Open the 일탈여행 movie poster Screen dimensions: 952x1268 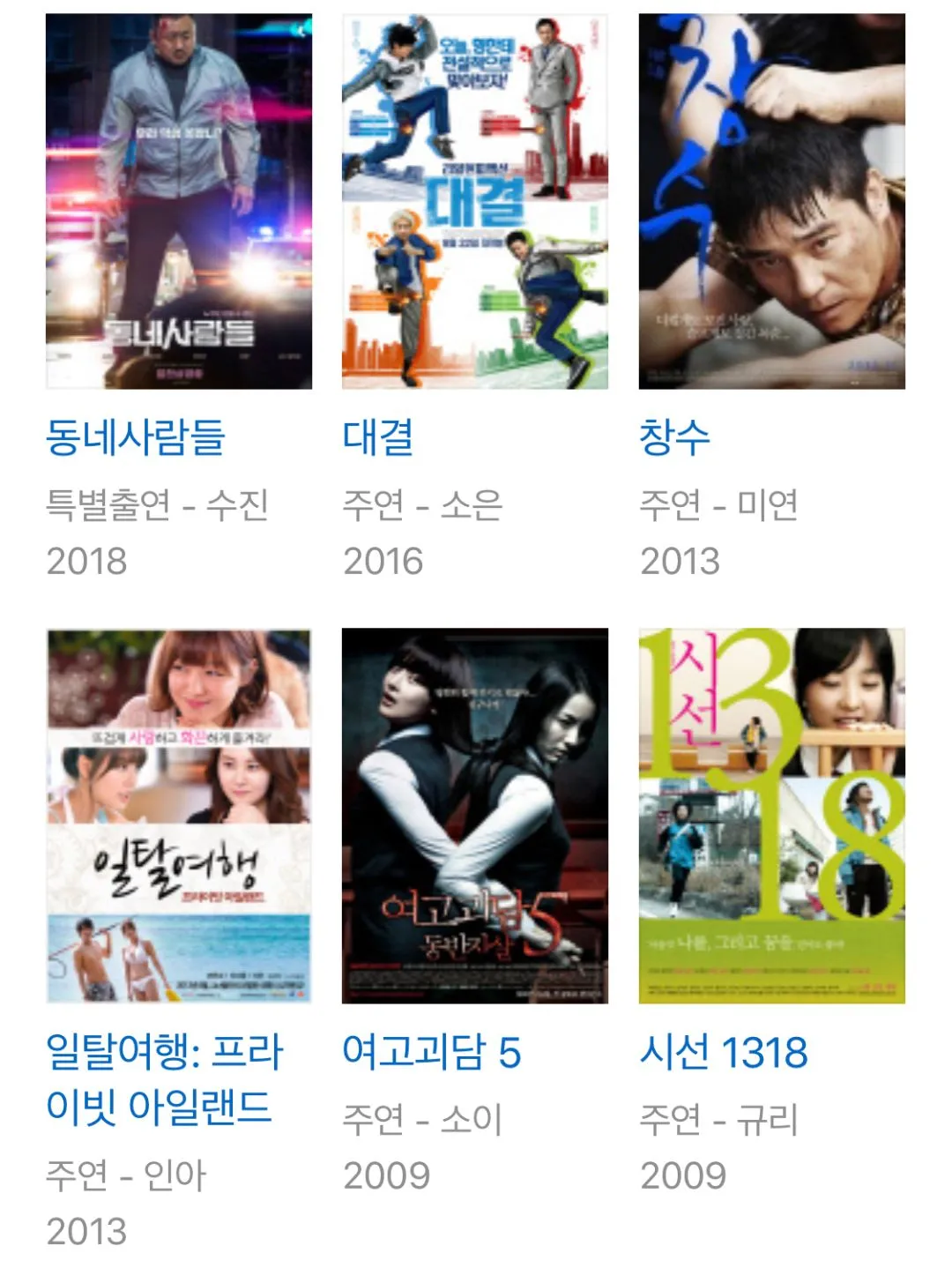(179, 816)
